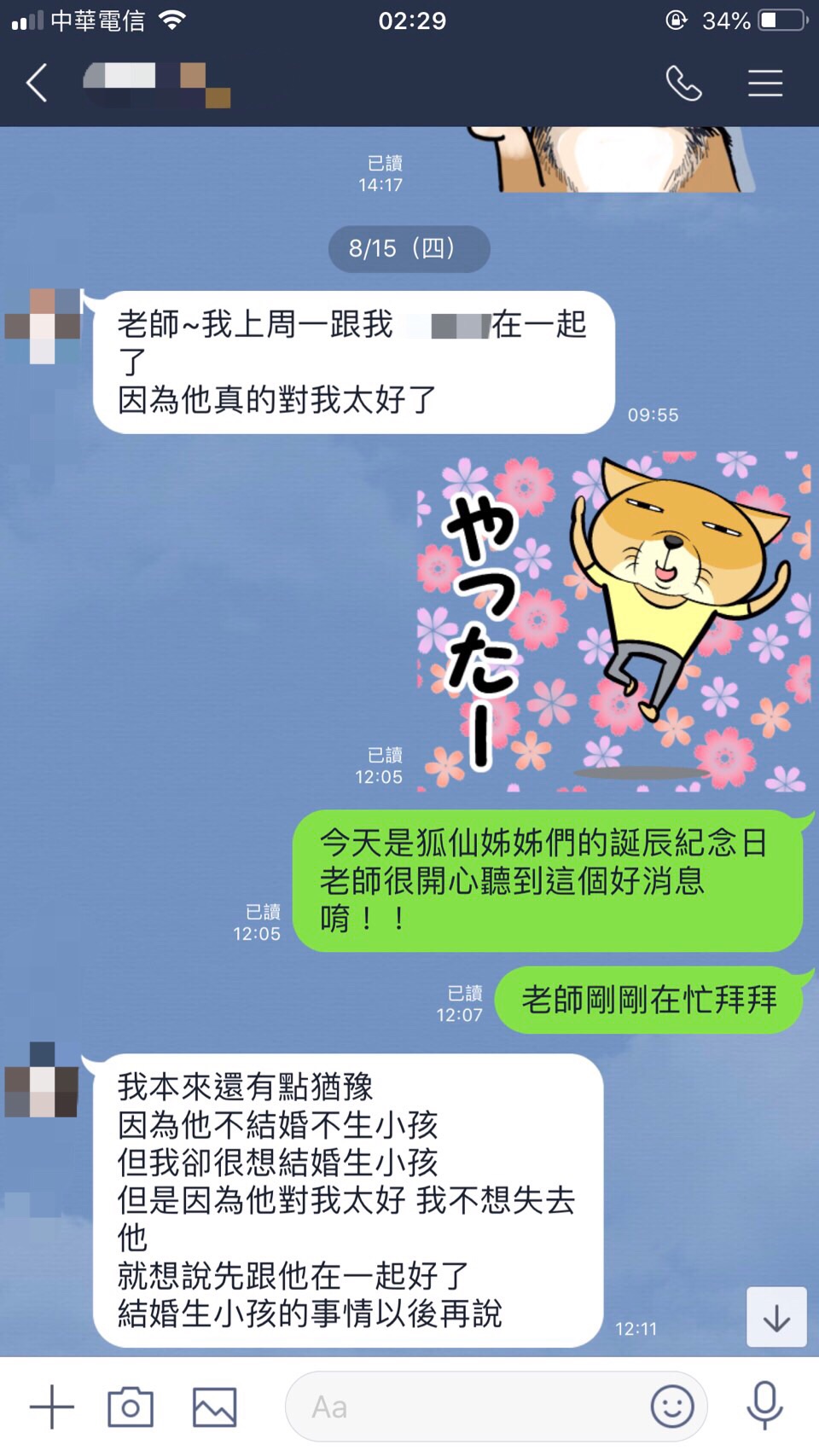Record a voice message with the microphone
Viewport: 819px width, 1456px height.
(x=764, y=1407)
